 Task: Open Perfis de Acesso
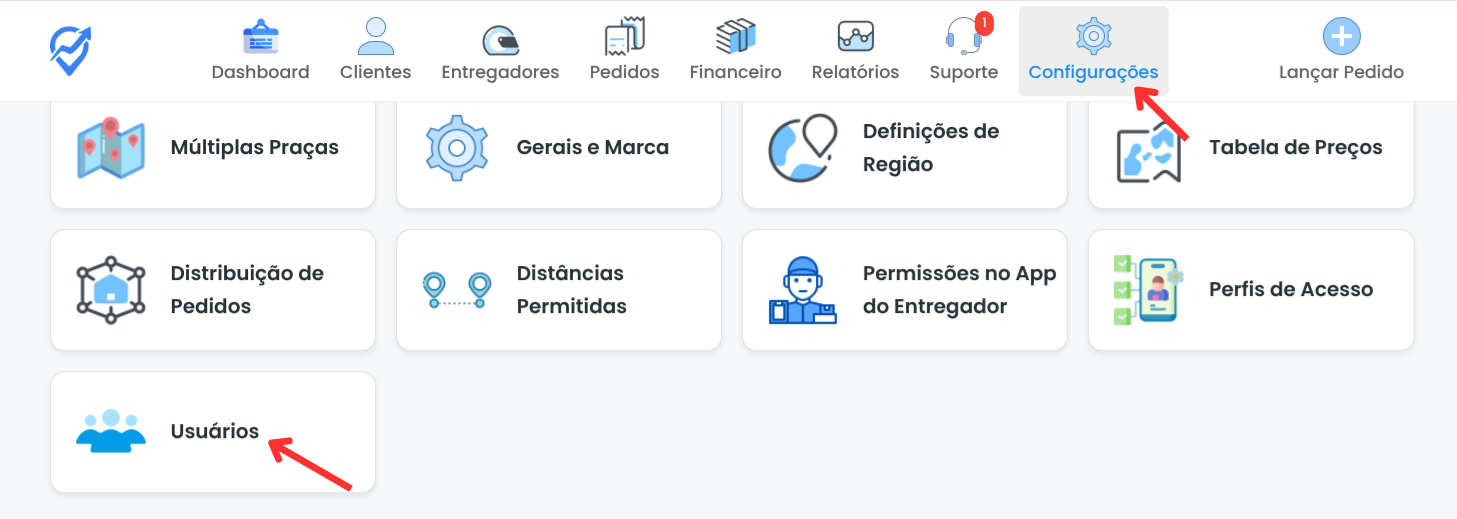pyautogui.click(x=1250, y=290)
